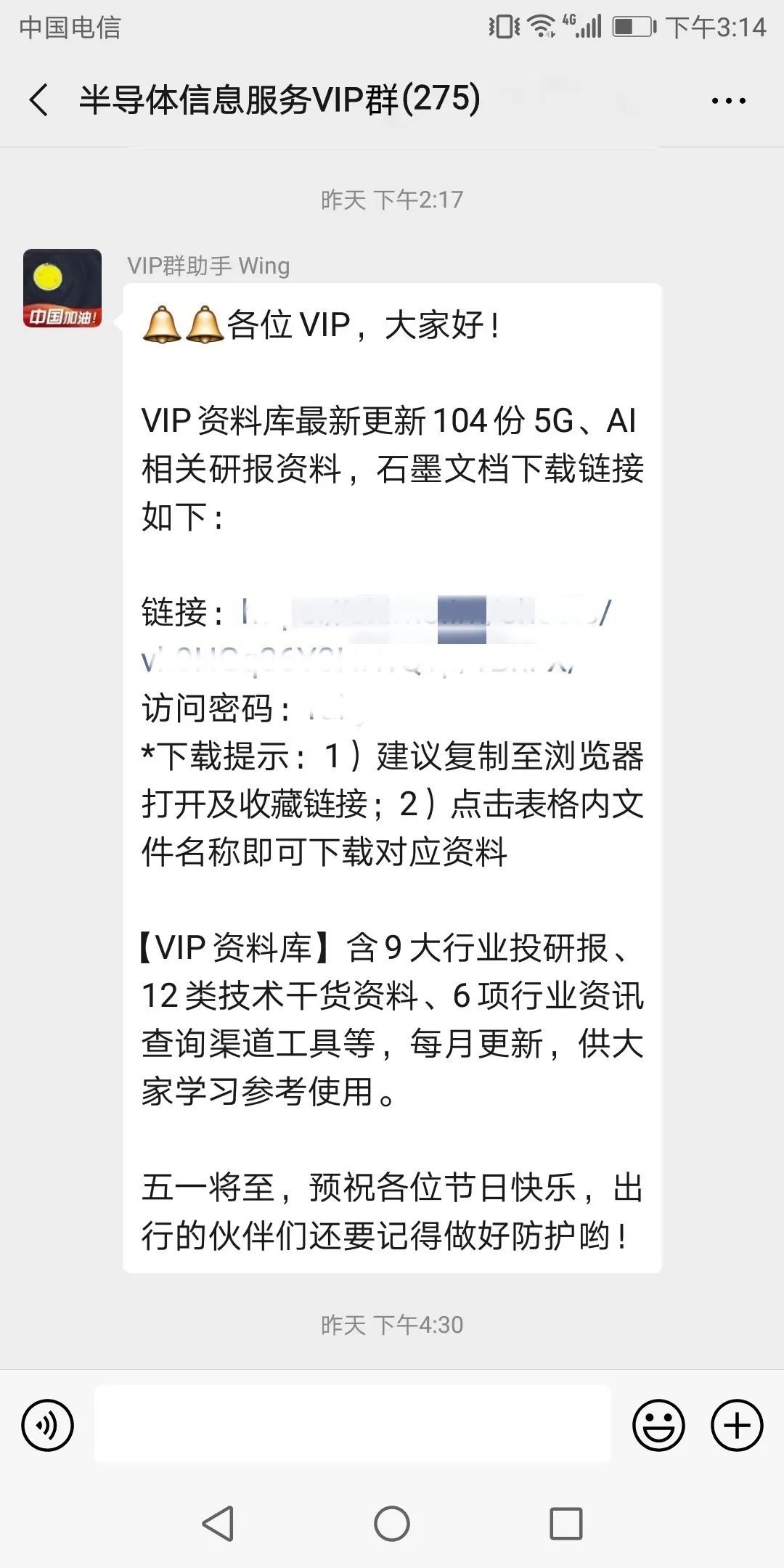Screen dimensions: 784x1568
Task: Open the emoji picker
Action: tap(658, 1425)
